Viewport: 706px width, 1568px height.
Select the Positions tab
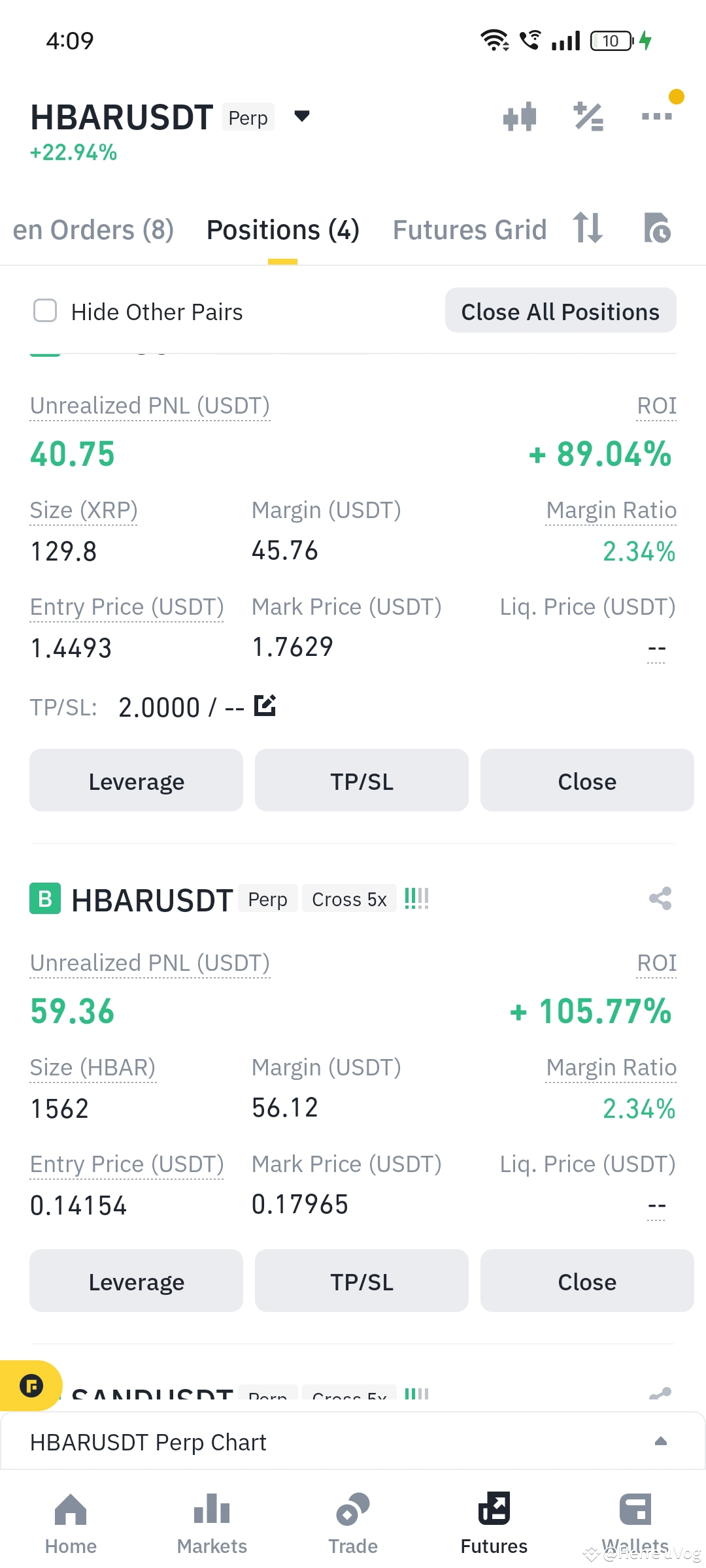pyautogui.click(x=282, y=230)
